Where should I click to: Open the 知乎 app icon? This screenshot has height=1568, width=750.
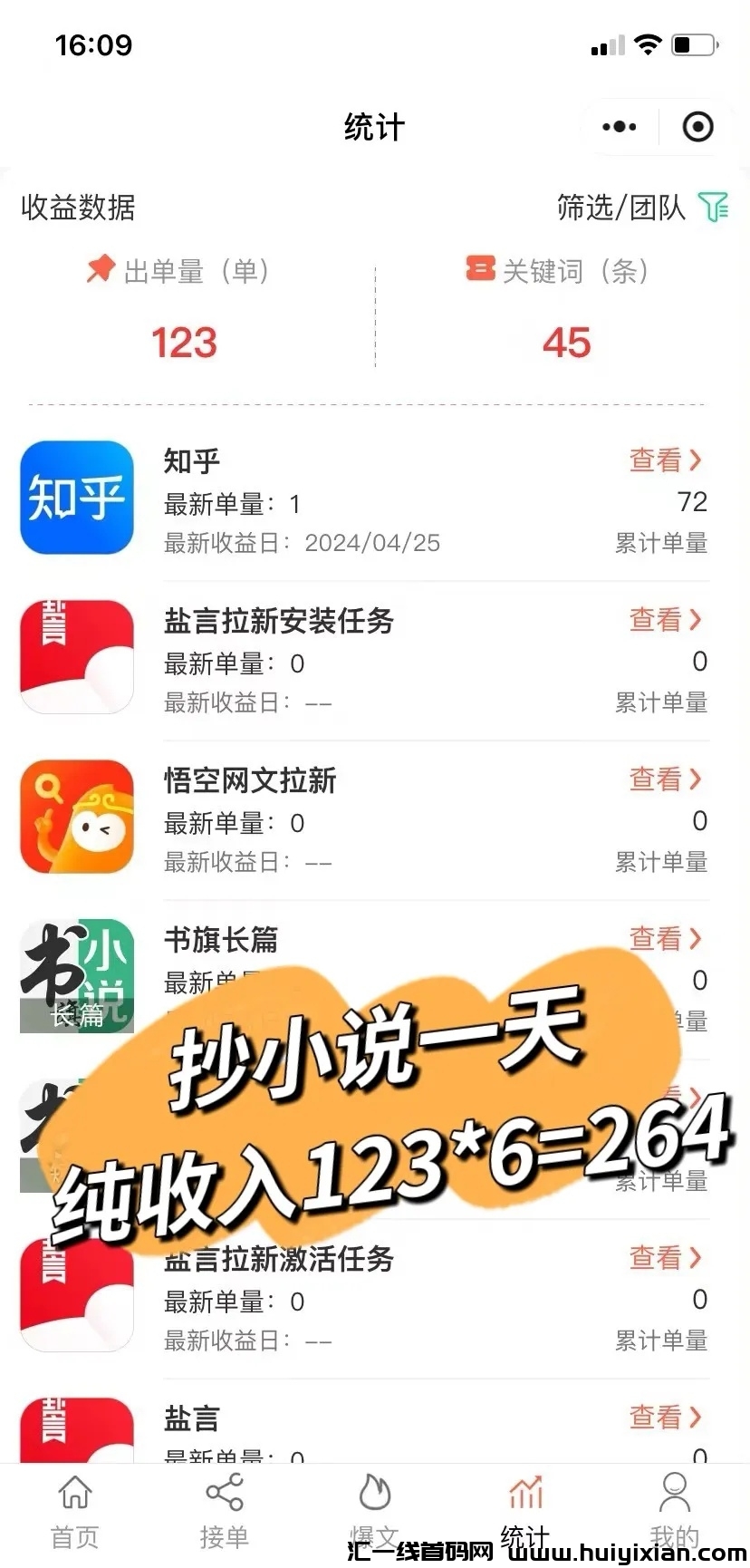pos(76,497)
